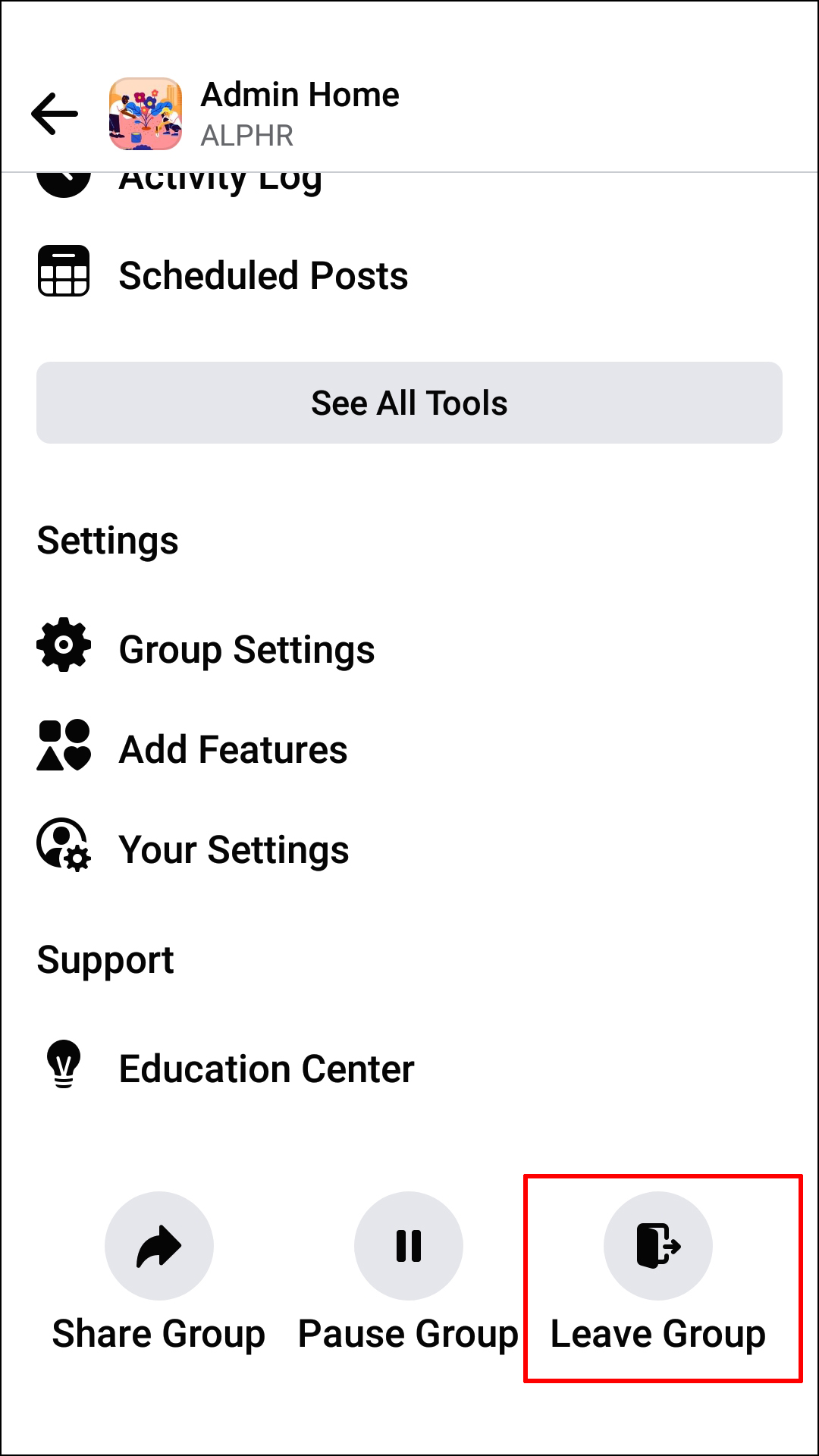Open Group Settings

(246, 650)
